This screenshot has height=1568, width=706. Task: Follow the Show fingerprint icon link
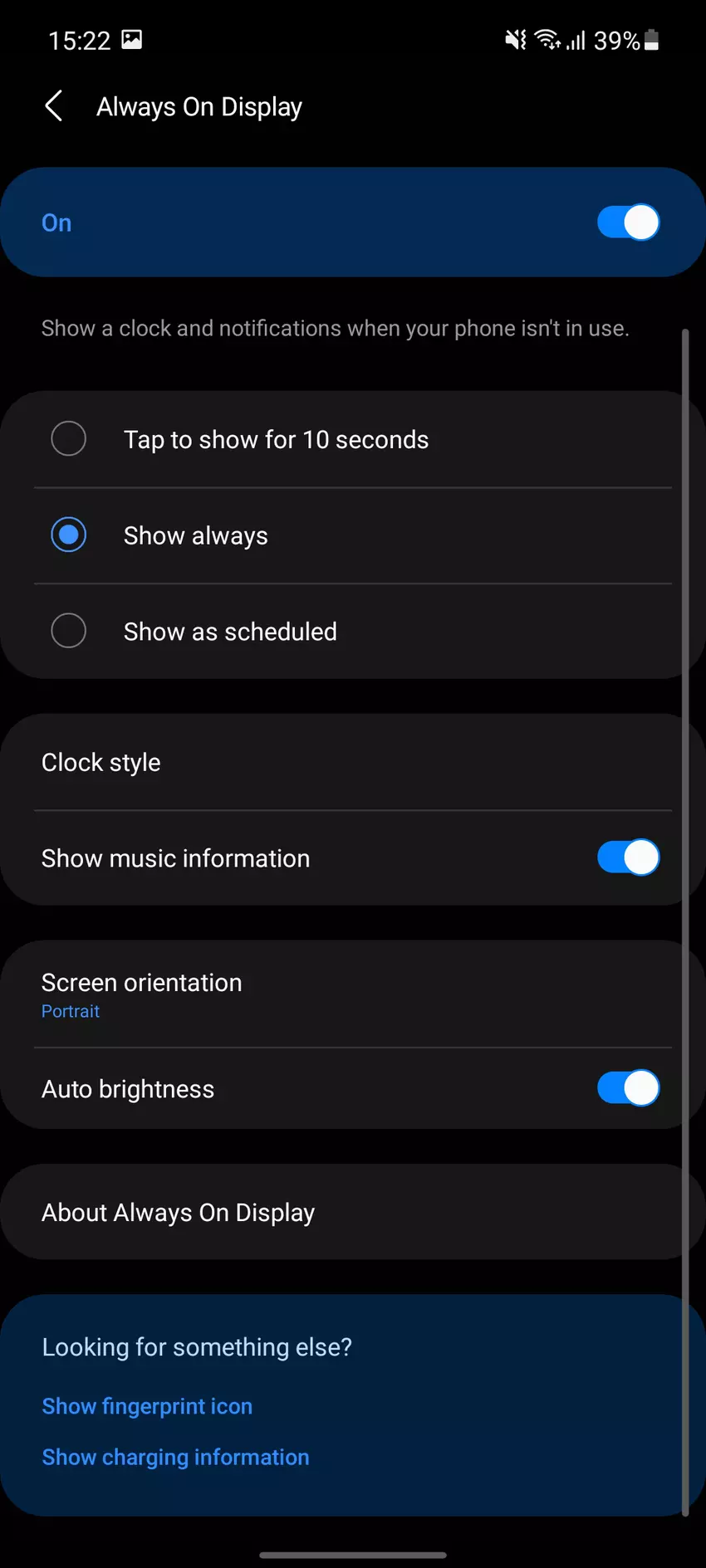coord(147,1406)
